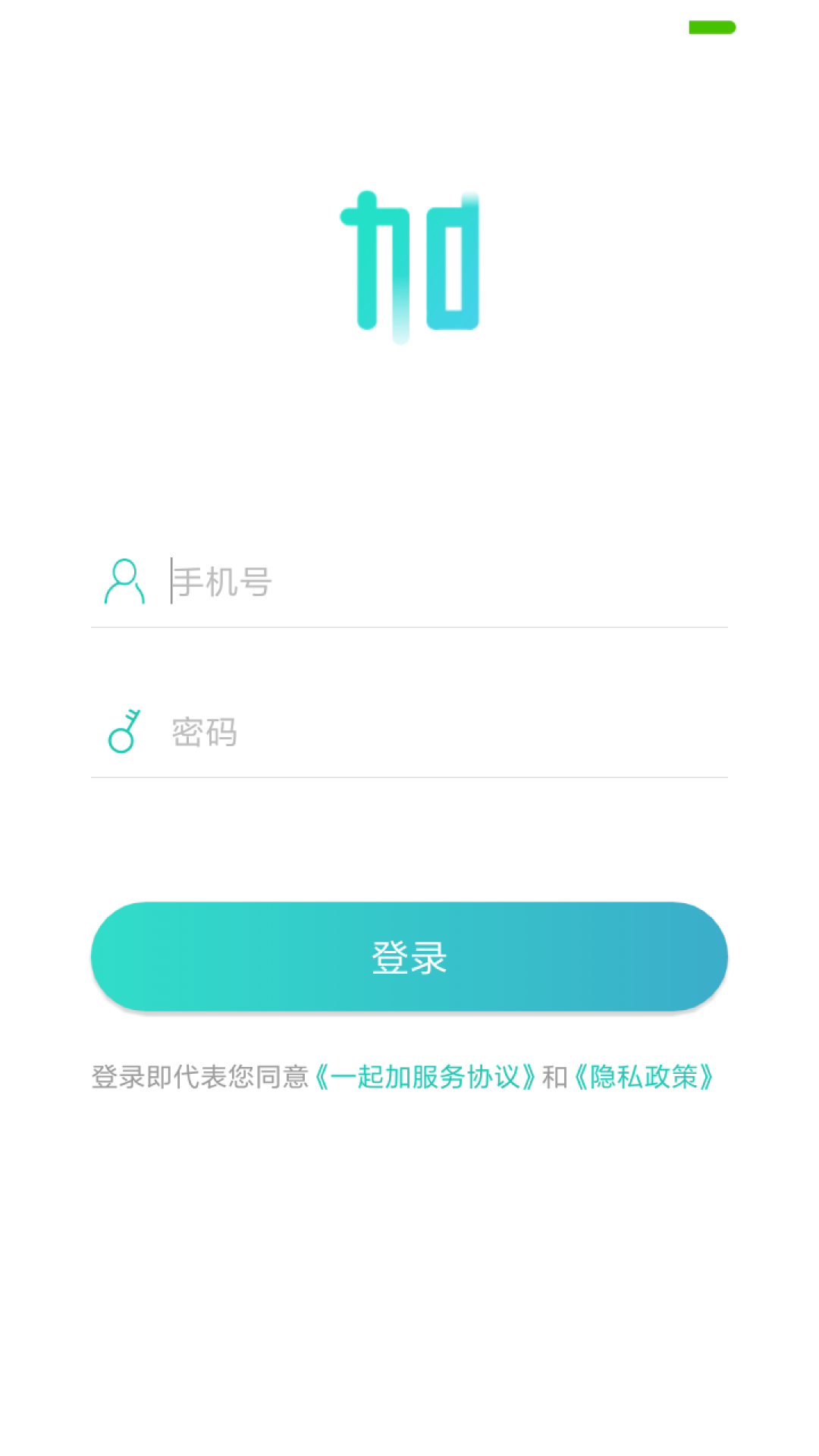This screenshot has width=819, height=1456.
Task: Tap the 手机号 phone number field
Action: coord(447,582)
